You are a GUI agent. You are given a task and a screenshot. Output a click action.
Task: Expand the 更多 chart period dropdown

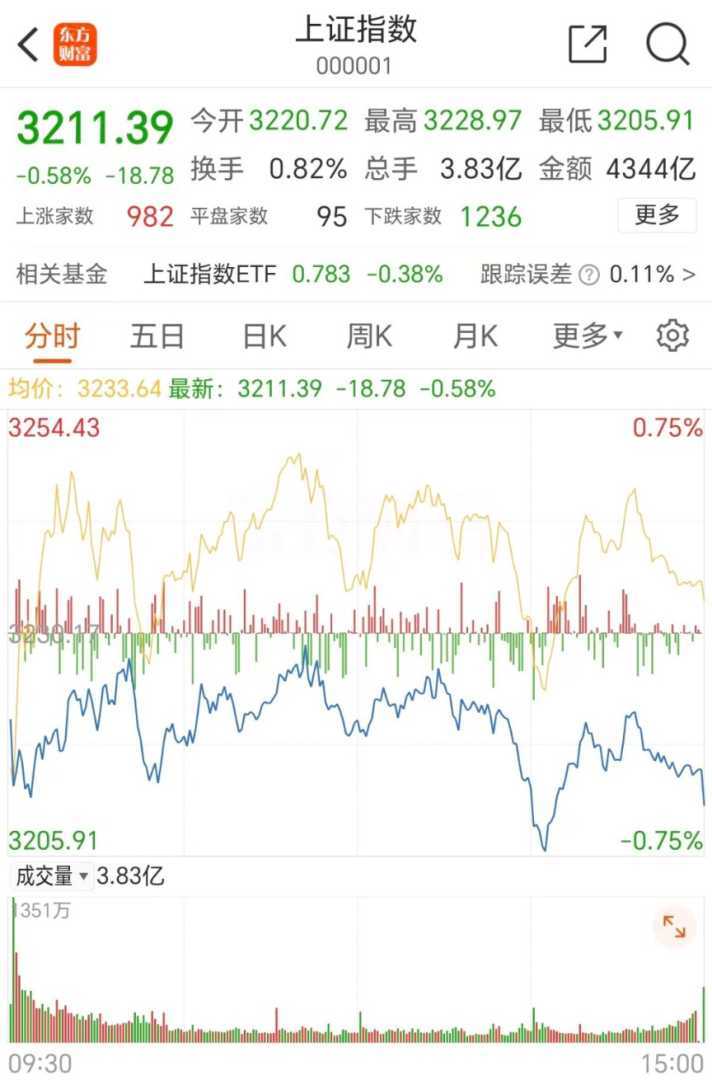[x=587, y=336]
